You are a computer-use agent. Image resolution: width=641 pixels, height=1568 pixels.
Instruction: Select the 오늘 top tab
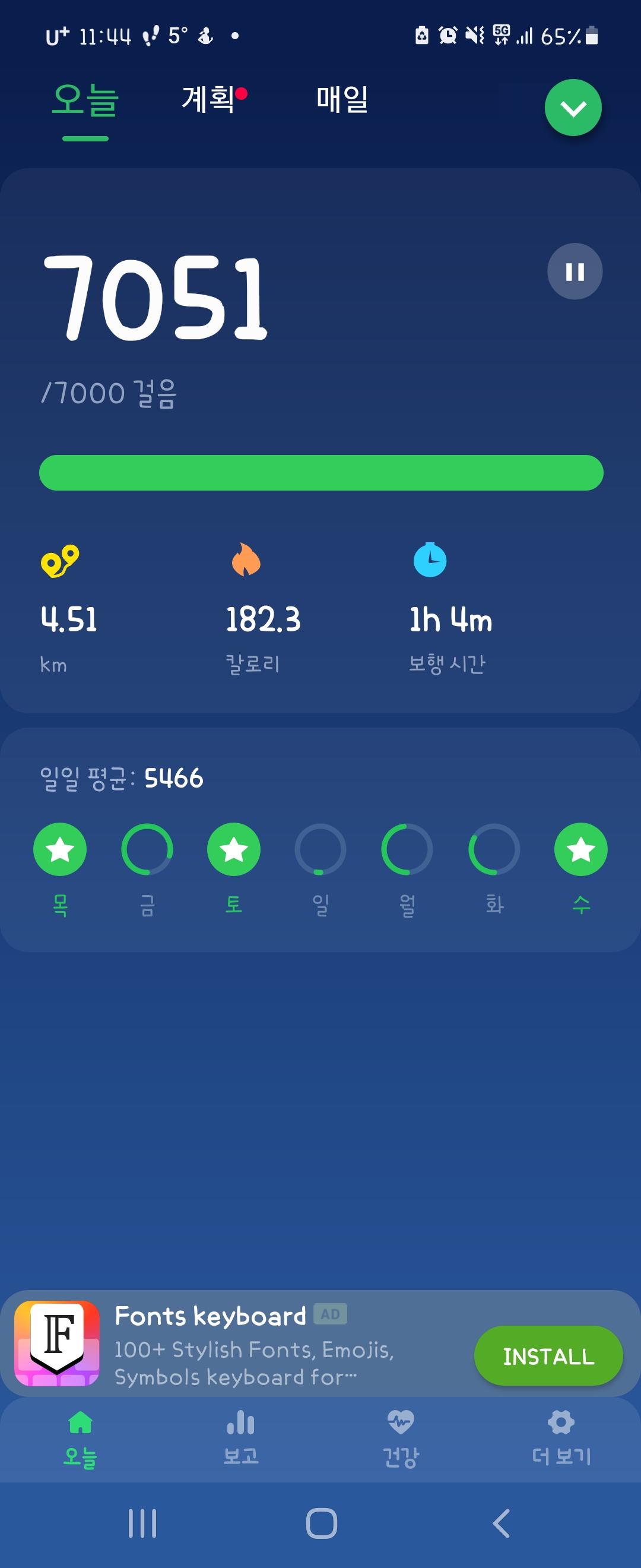tap(85, 101)
